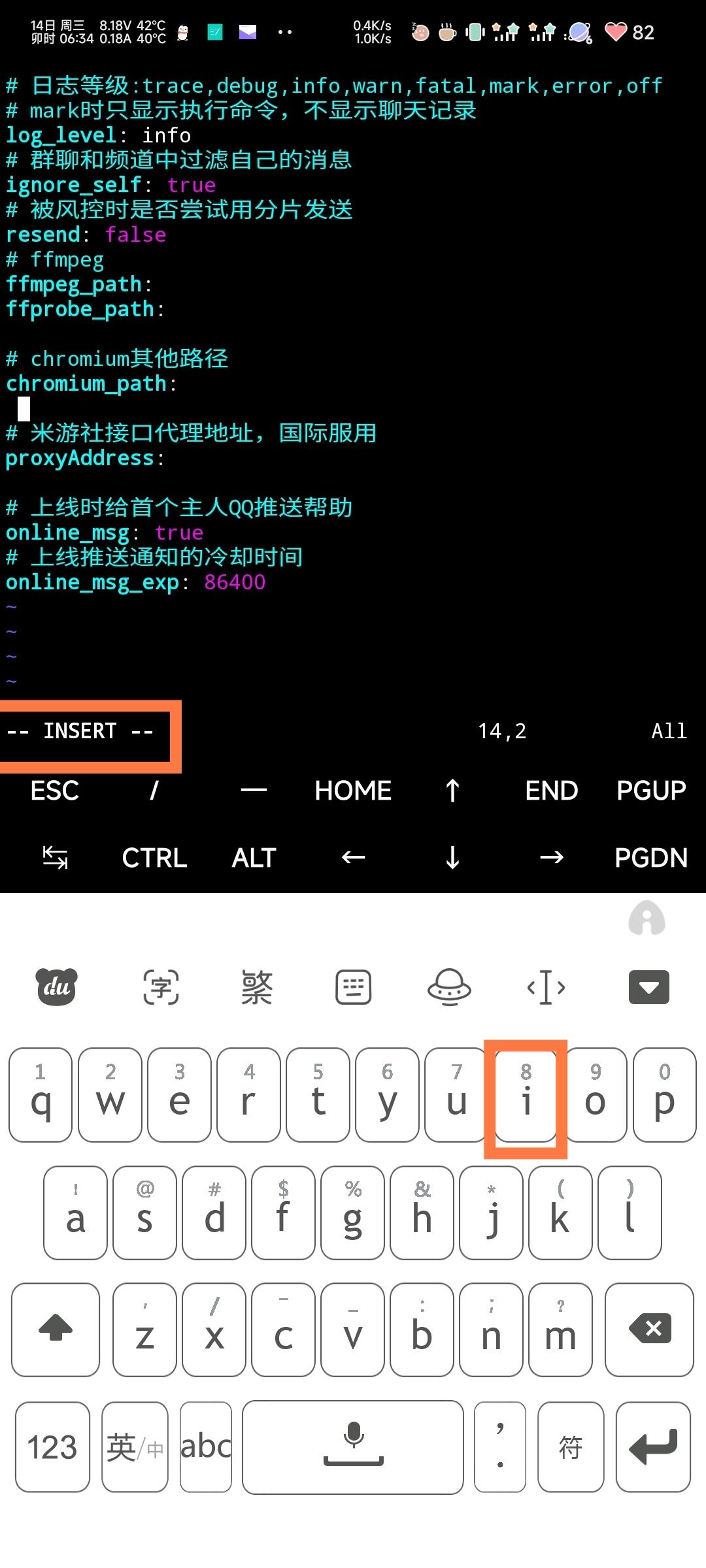The width and height of the screenshot is (706, 1568).
Task: Tap the down arrow key
Action: [452, 858]
